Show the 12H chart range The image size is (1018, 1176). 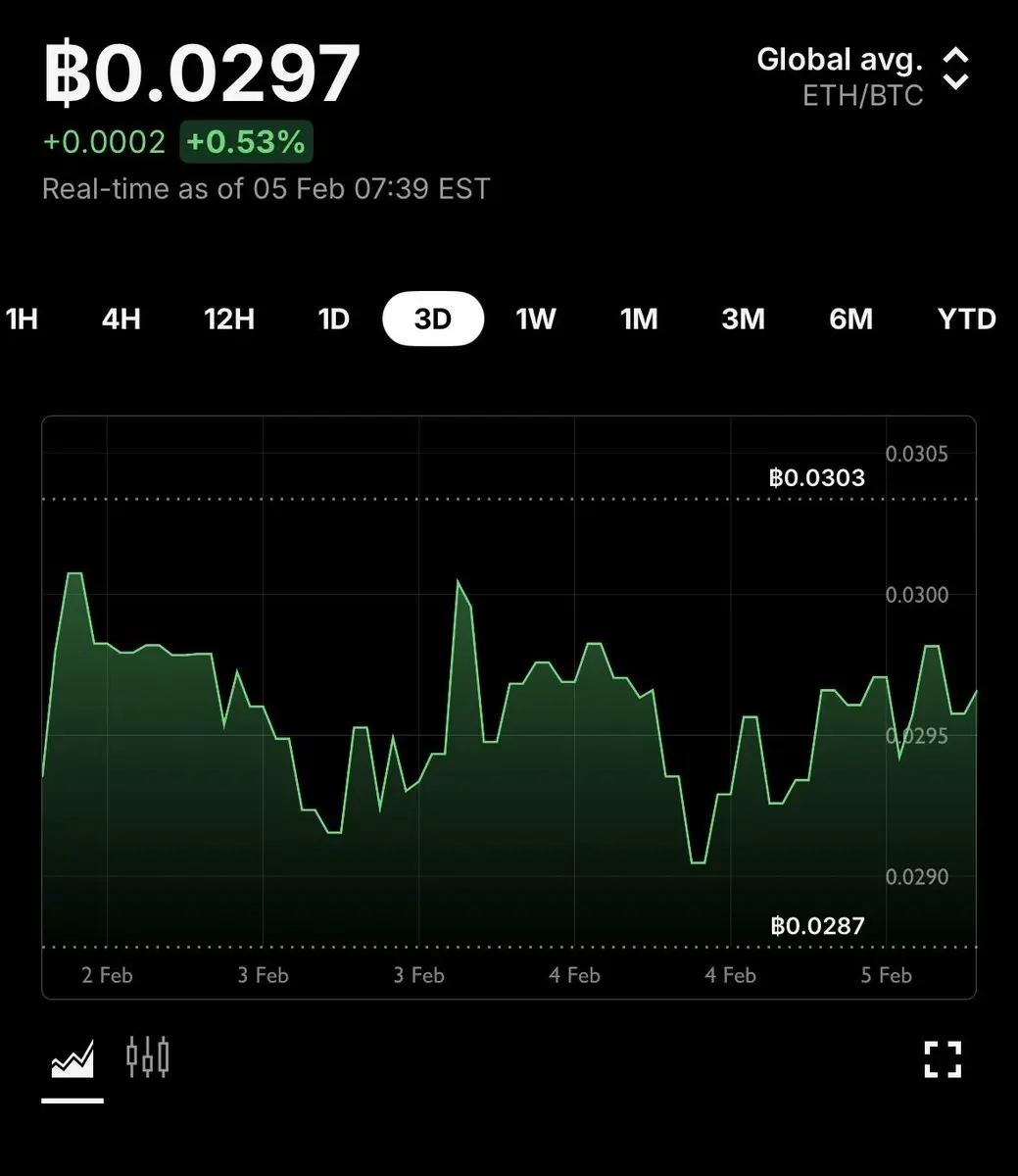(x=229, y=319)
